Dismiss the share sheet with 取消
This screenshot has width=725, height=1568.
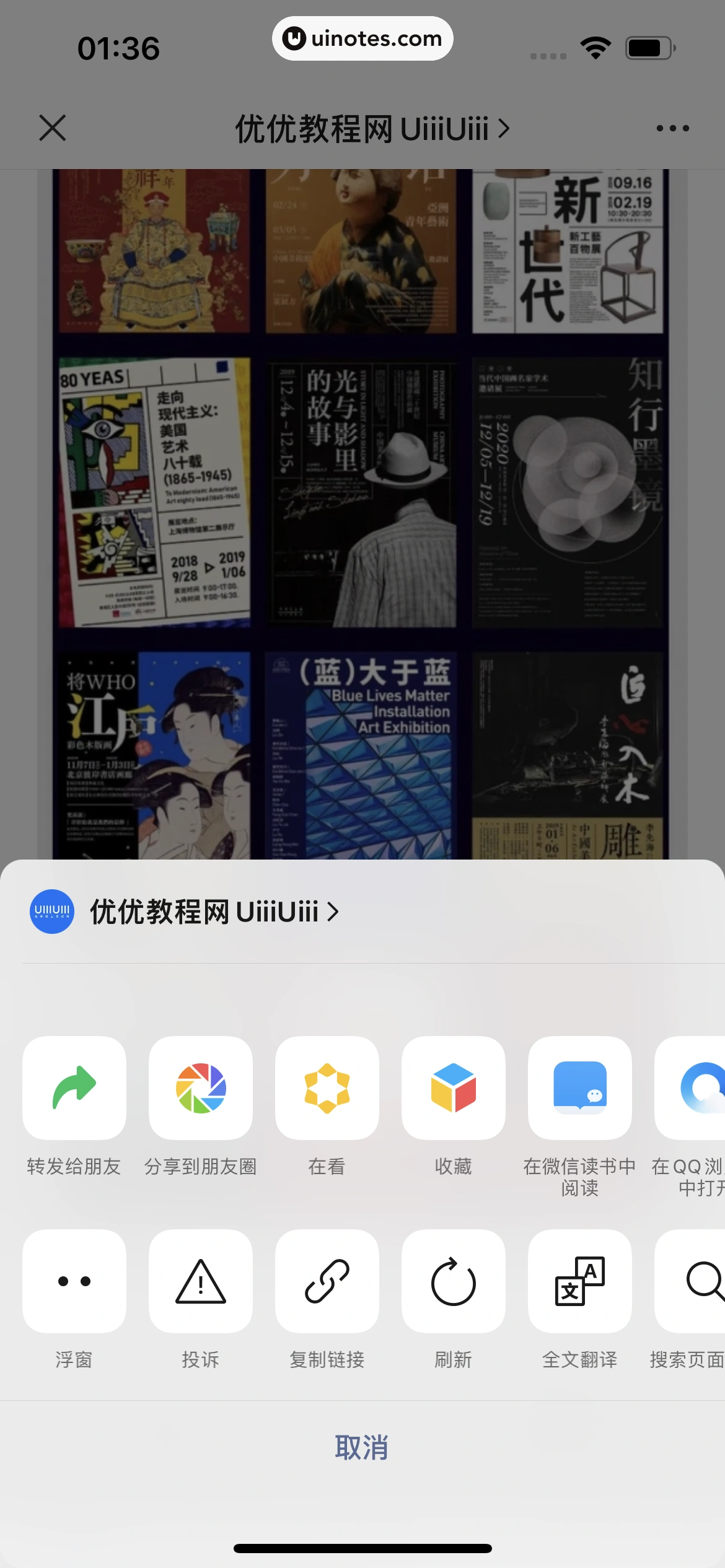coord(362,1448)
